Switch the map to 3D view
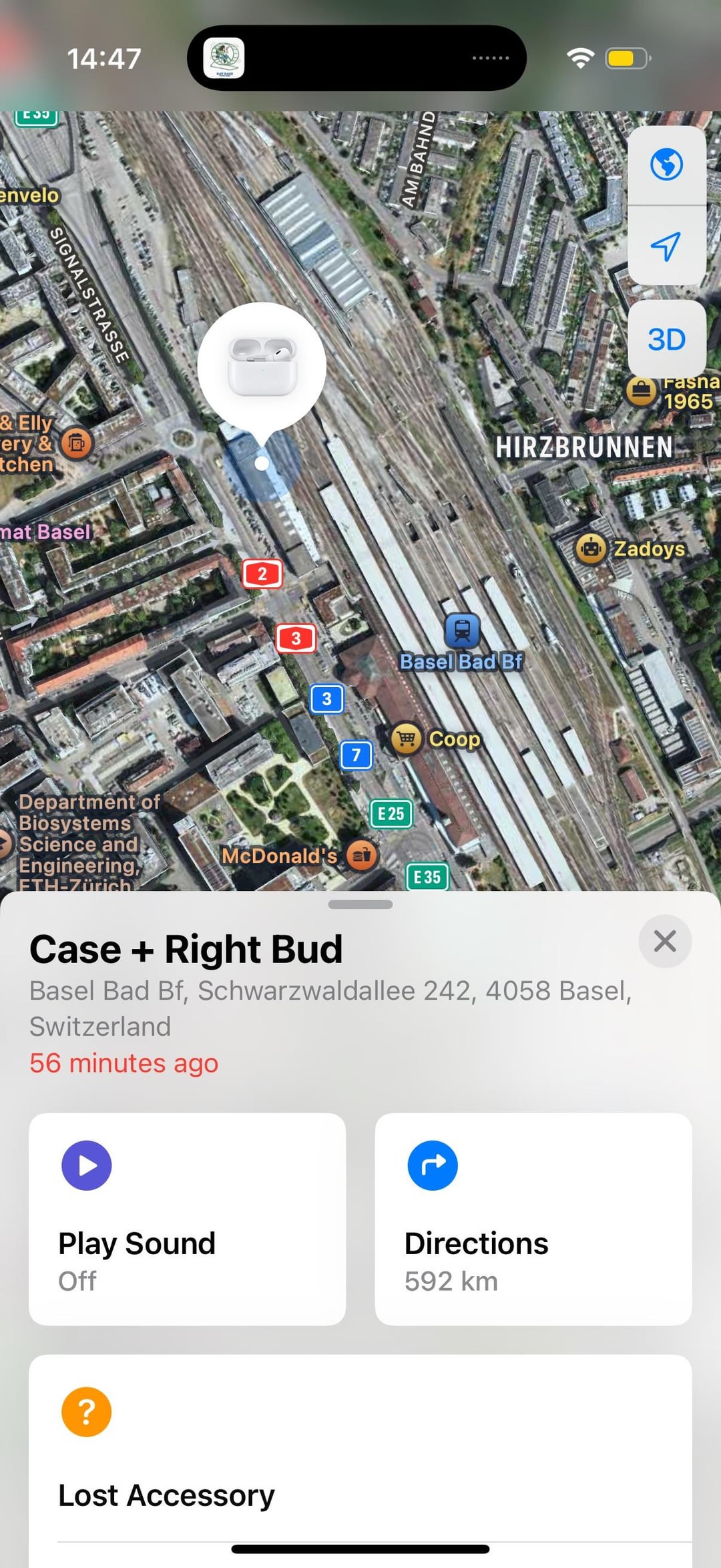 coord(666,339)
